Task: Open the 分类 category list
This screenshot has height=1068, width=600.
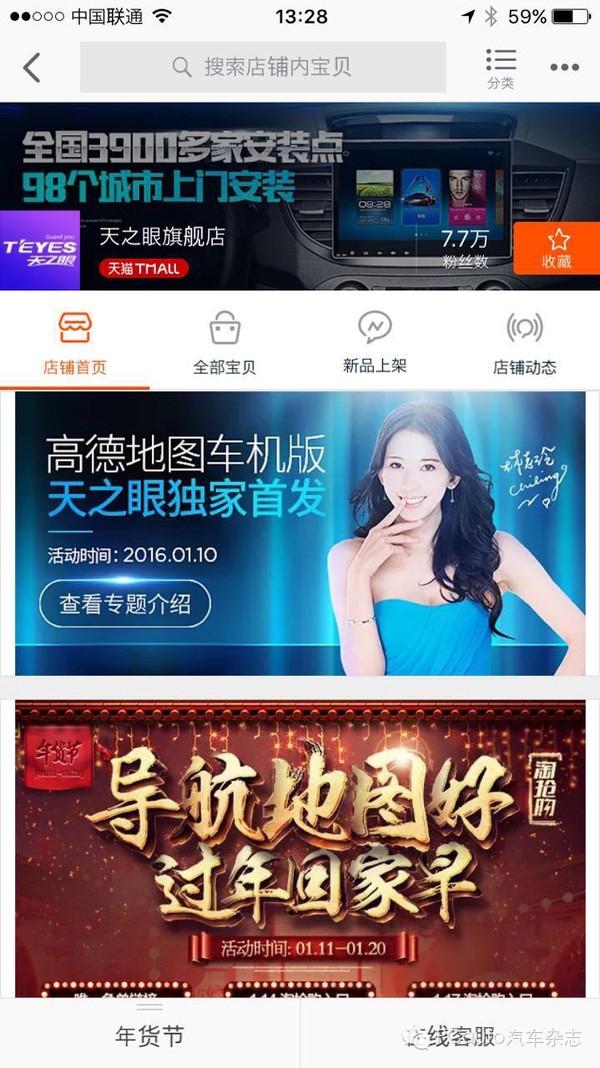Action: [x=500, y=68]
